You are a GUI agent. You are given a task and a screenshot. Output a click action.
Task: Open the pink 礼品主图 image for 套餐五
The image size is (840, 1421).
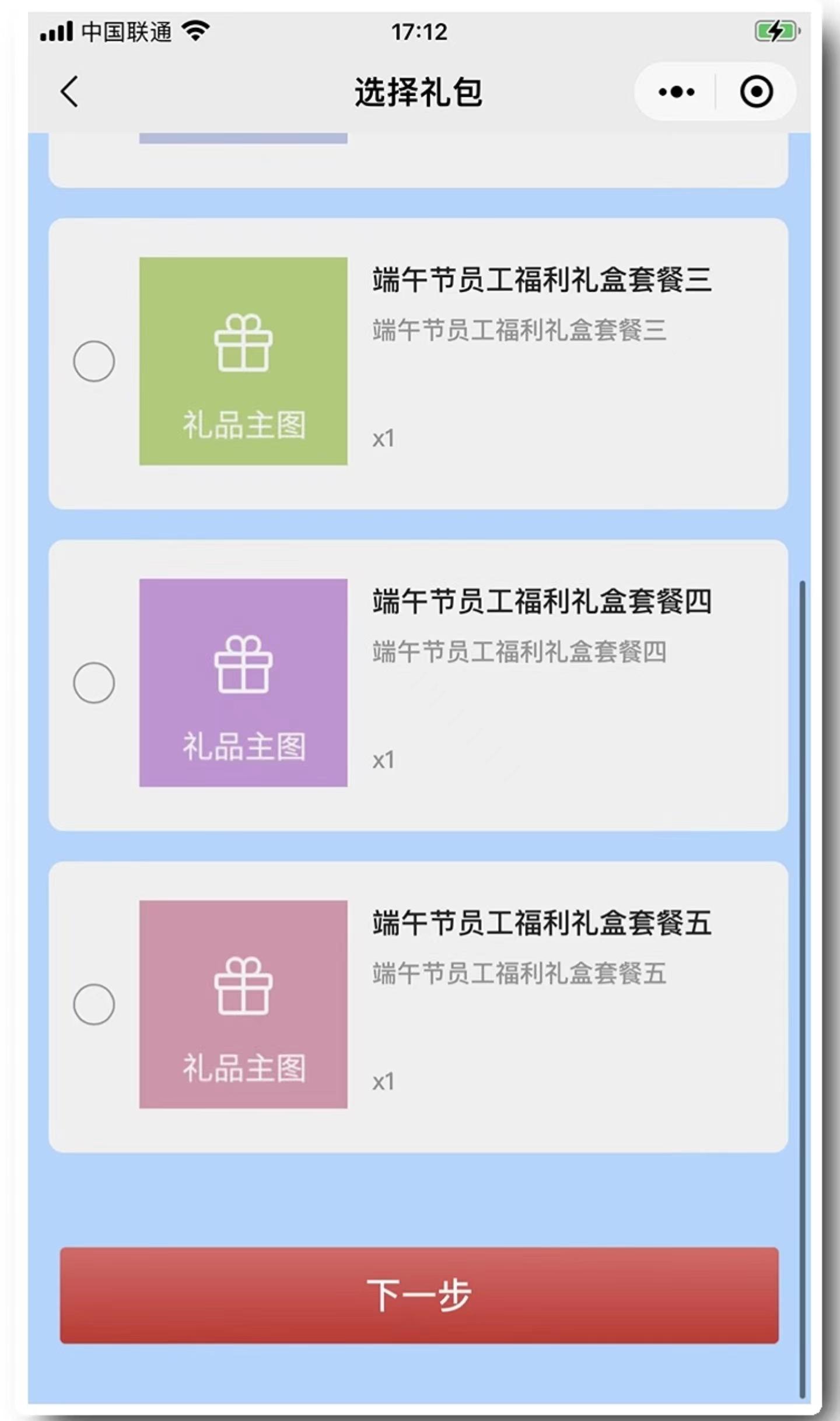click(x=243, y=1005)
